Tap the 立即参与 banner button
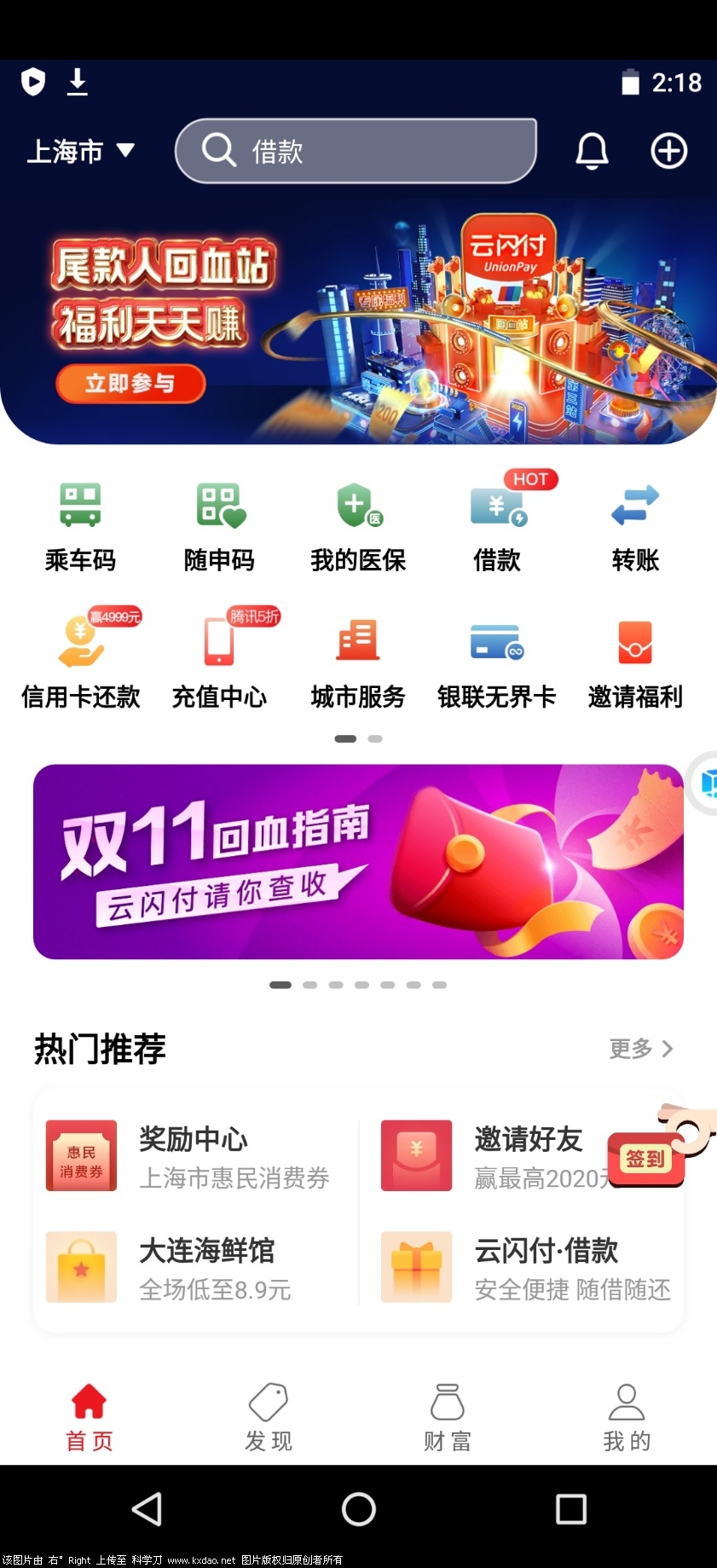The image size is (717, 1568). (x=131, y=384)
